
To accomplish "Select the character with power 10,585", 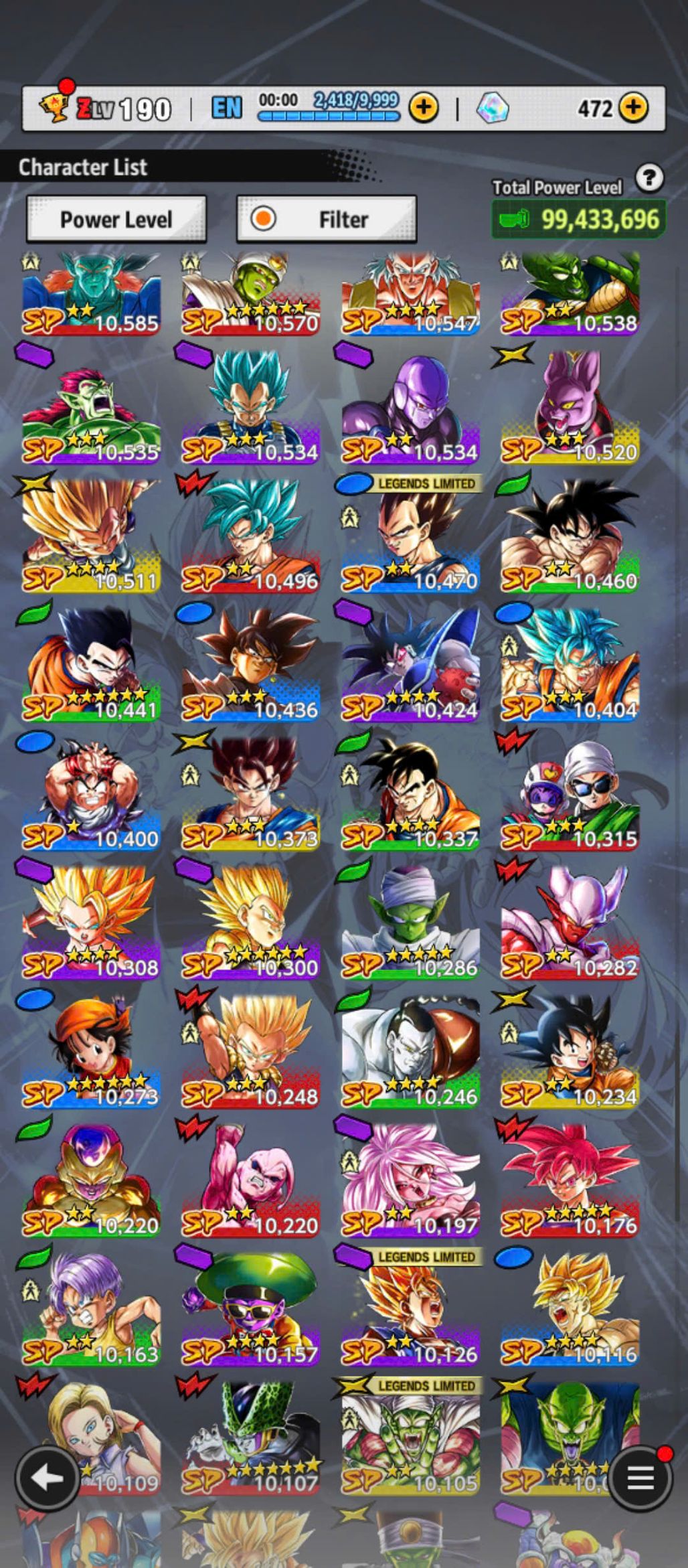I will click(91, 295).
